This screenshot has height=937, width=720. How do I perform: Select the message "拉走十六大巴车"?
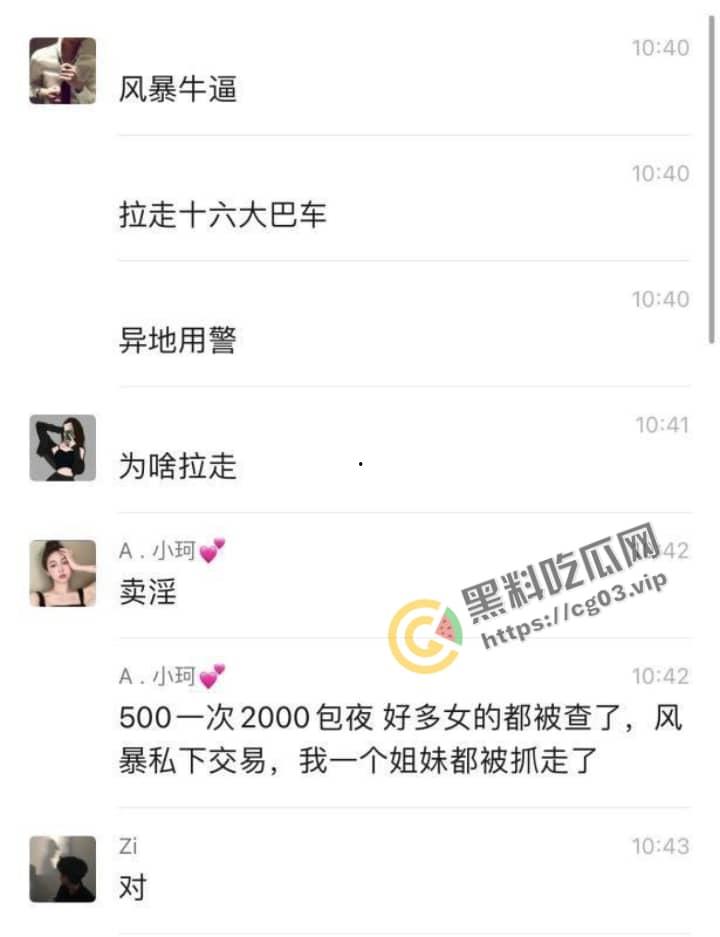(224, 214)
